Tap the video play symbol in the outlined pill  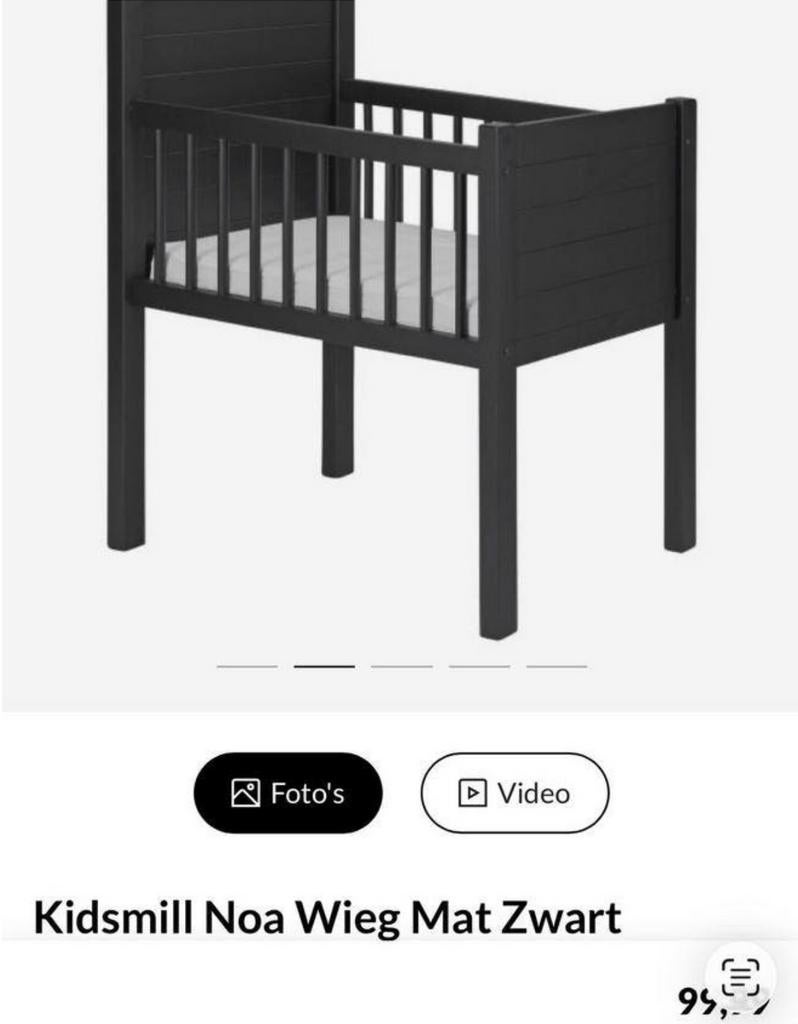[471, 793]
